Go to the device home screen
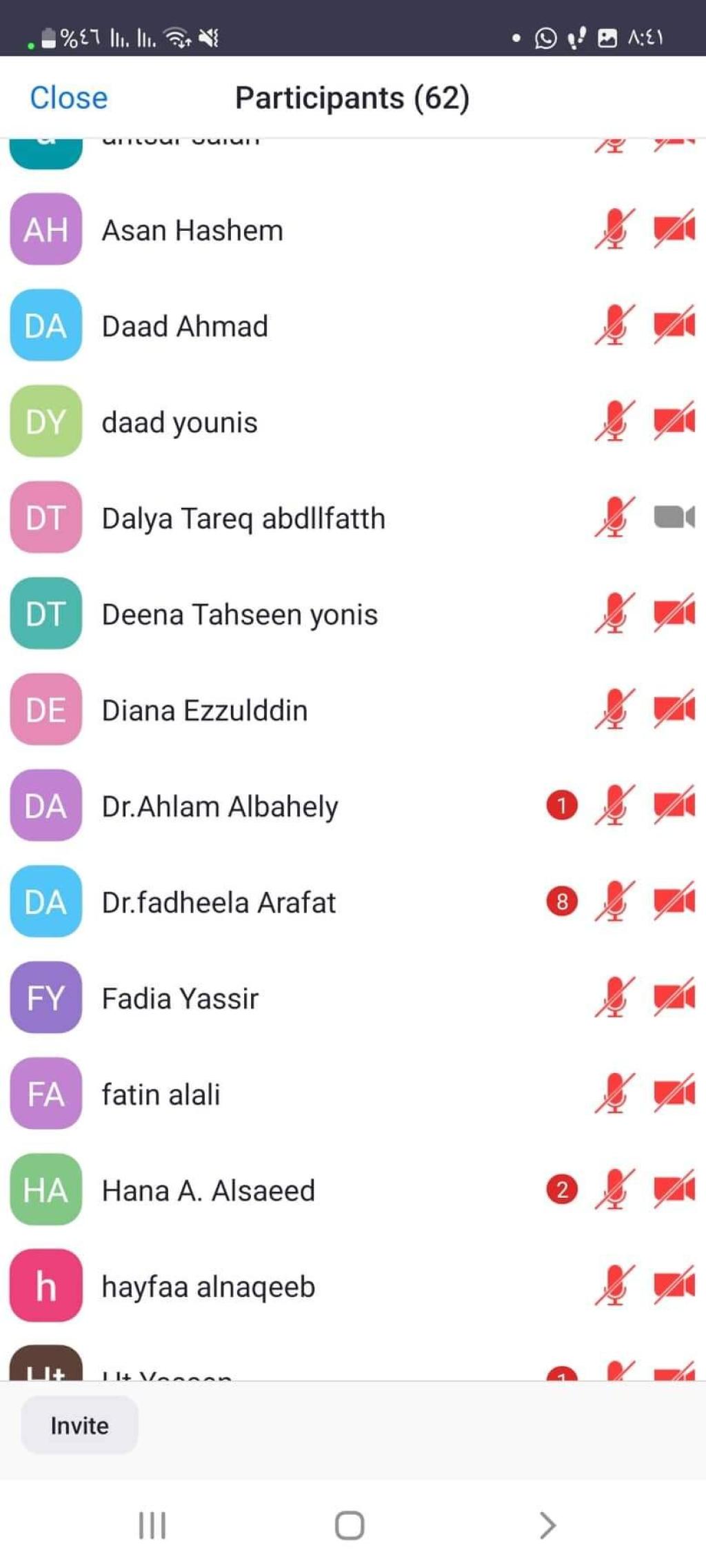 tap(350, 1525)
